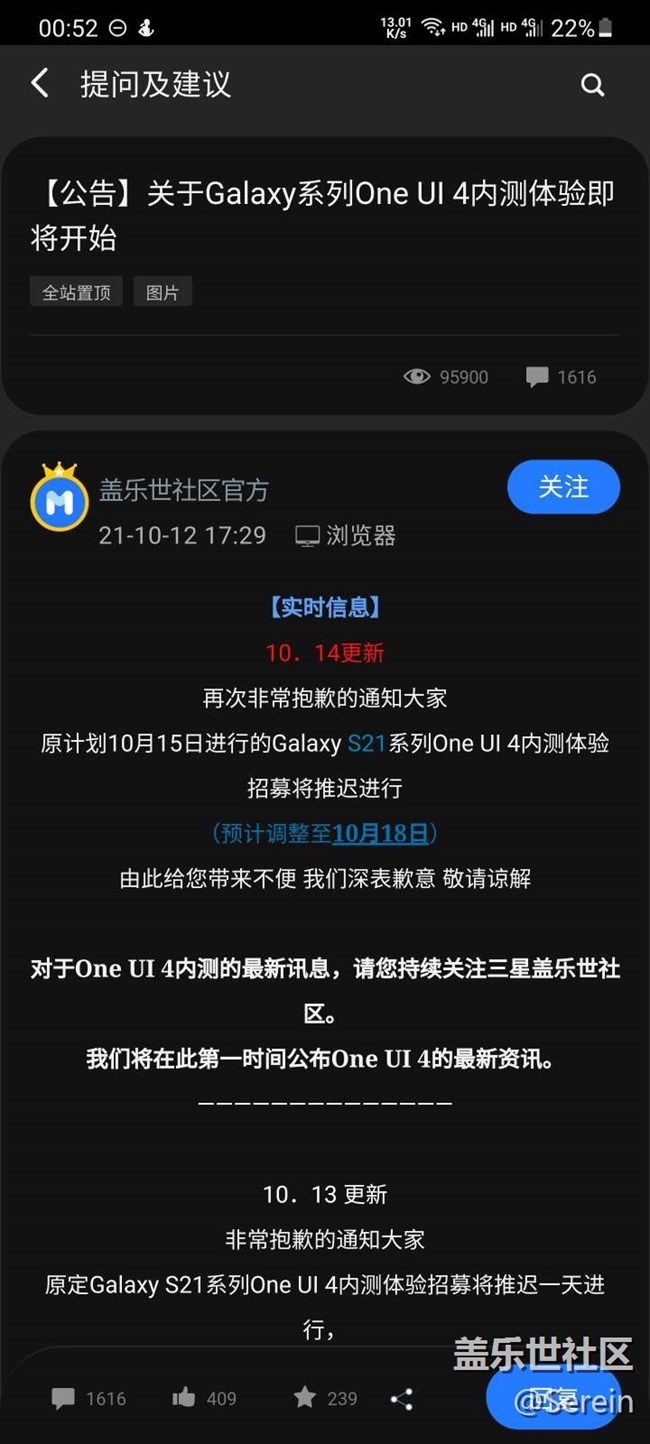Tap the 全站置顶 tag
This screenshot has width=650, height=1444.
coord(76,292)
